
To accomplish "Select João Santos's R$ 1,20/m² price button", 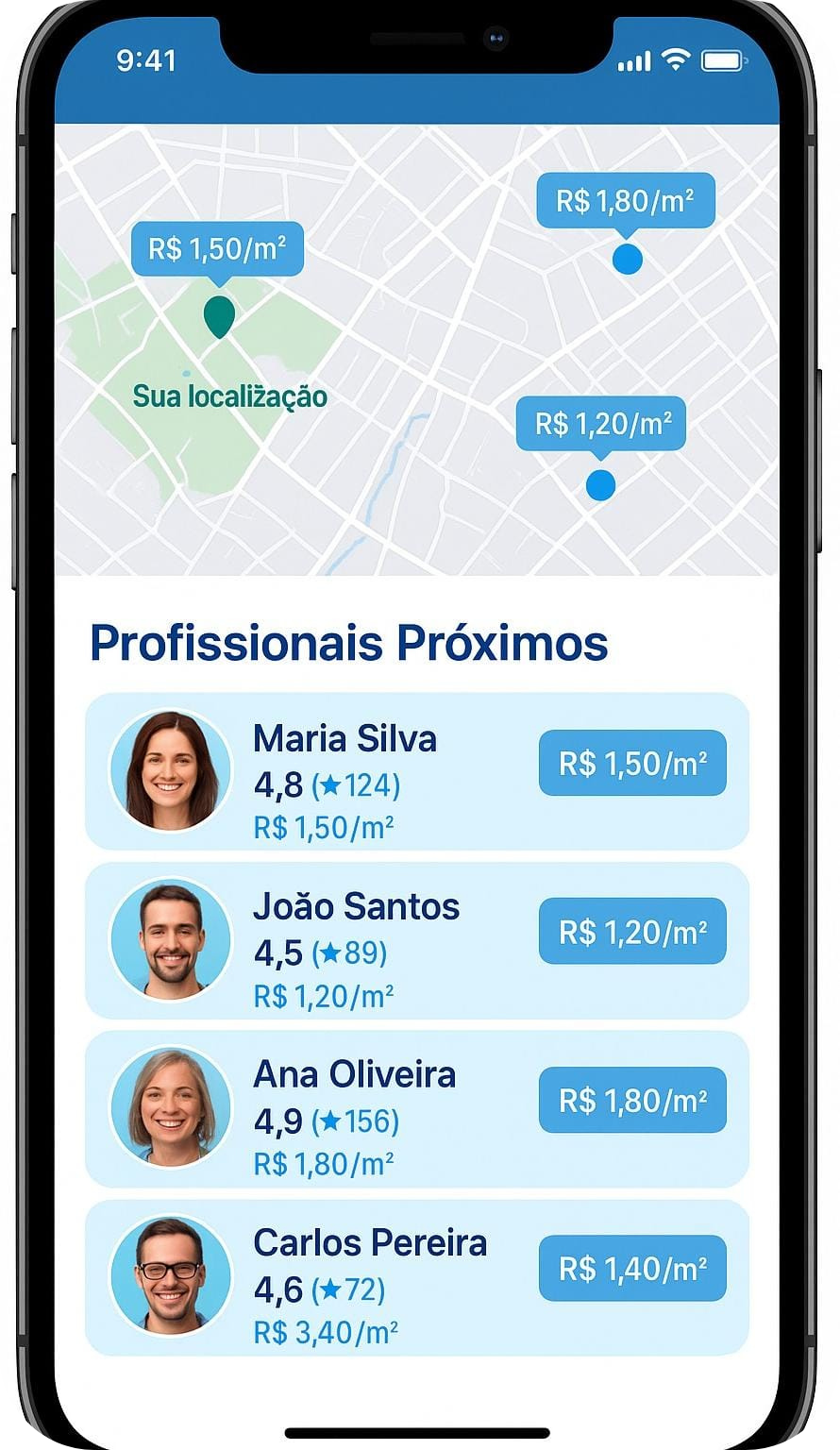I will pos(631,931).
